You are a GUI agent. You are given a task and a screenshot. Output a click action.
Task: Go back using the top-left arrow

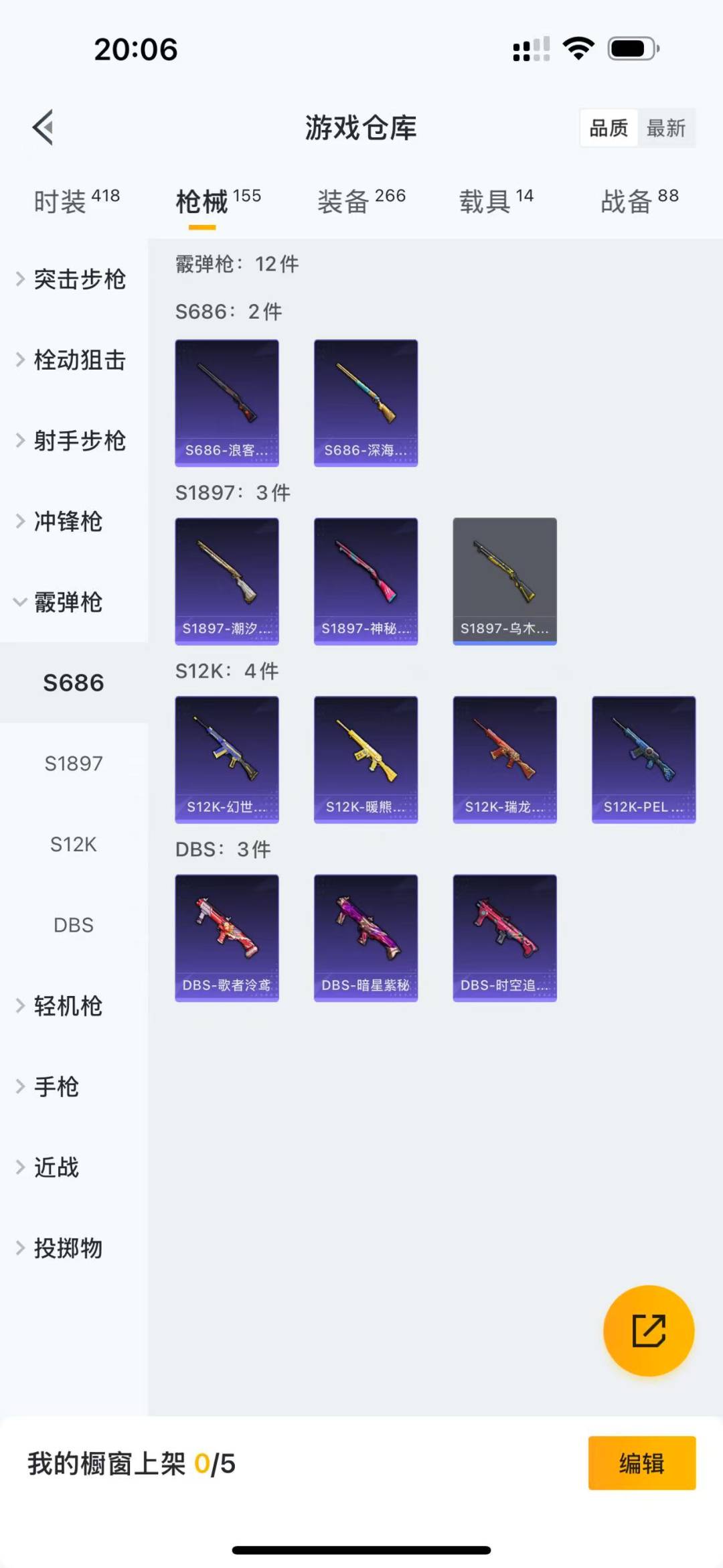(43, 127)
